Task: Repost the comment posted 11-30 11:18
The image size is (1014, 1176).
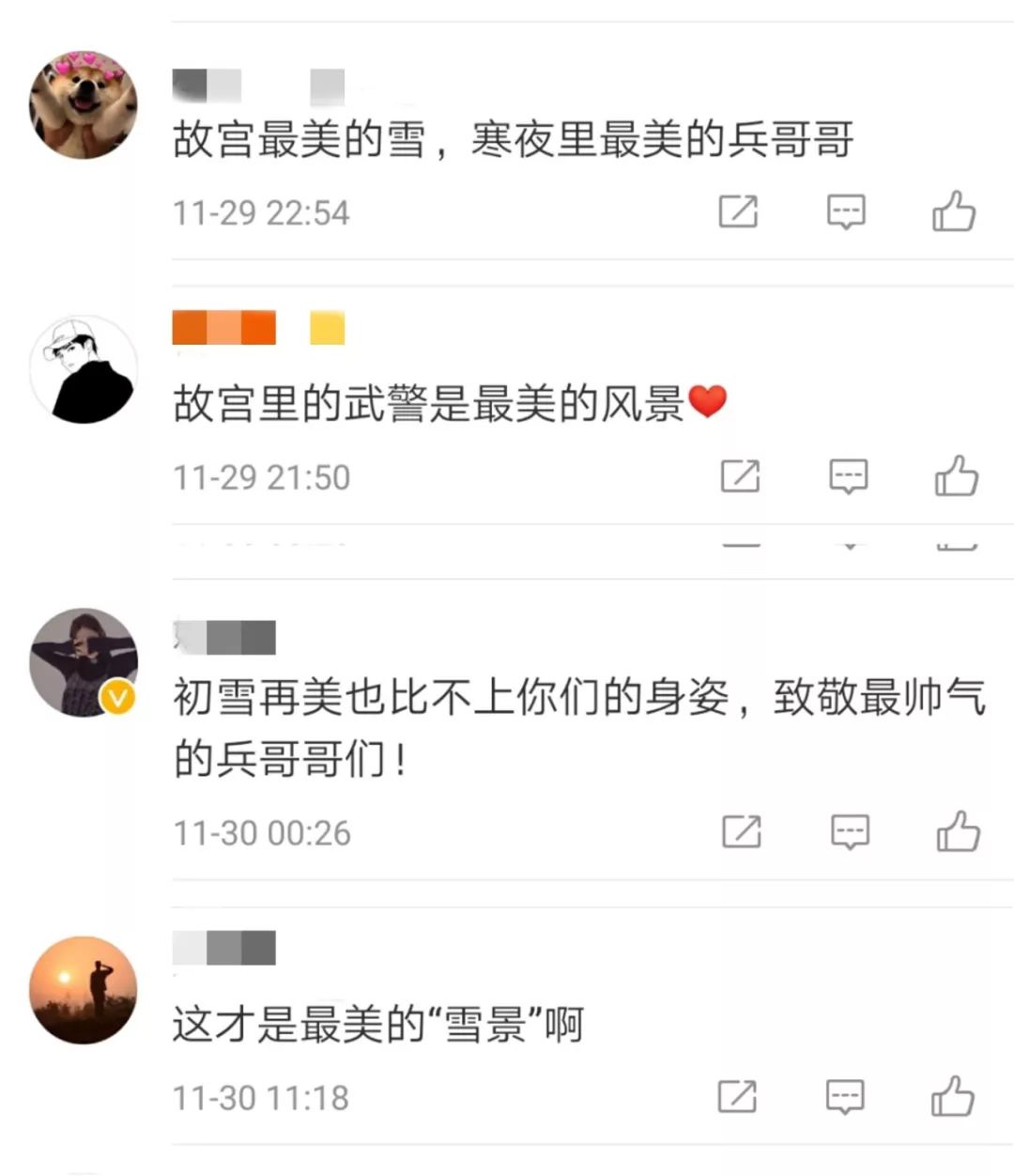Action: (737, 1096)
